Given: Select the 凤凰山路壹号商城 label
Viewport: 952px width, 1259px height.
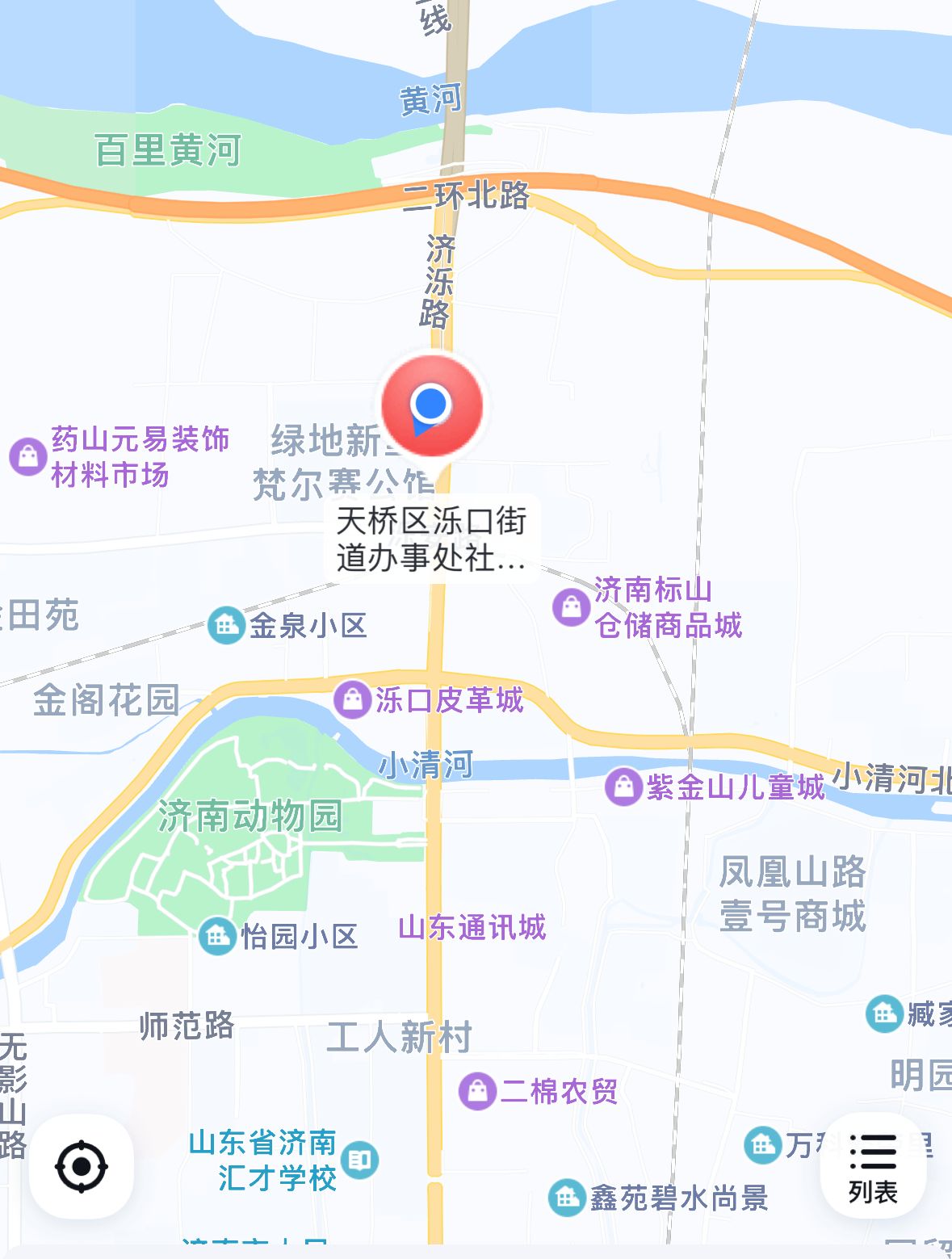Looking at the screenshot, I should 792,892.
